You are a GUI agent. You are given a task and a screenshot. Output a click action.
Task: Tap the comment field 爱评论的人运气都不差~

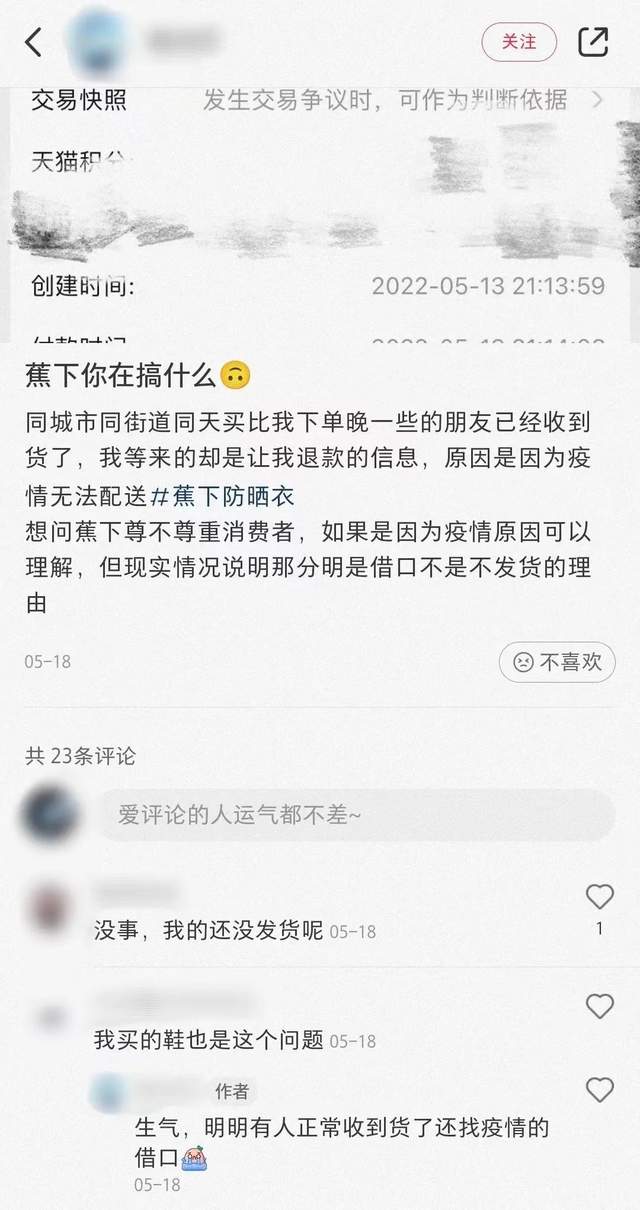point(355,815)
